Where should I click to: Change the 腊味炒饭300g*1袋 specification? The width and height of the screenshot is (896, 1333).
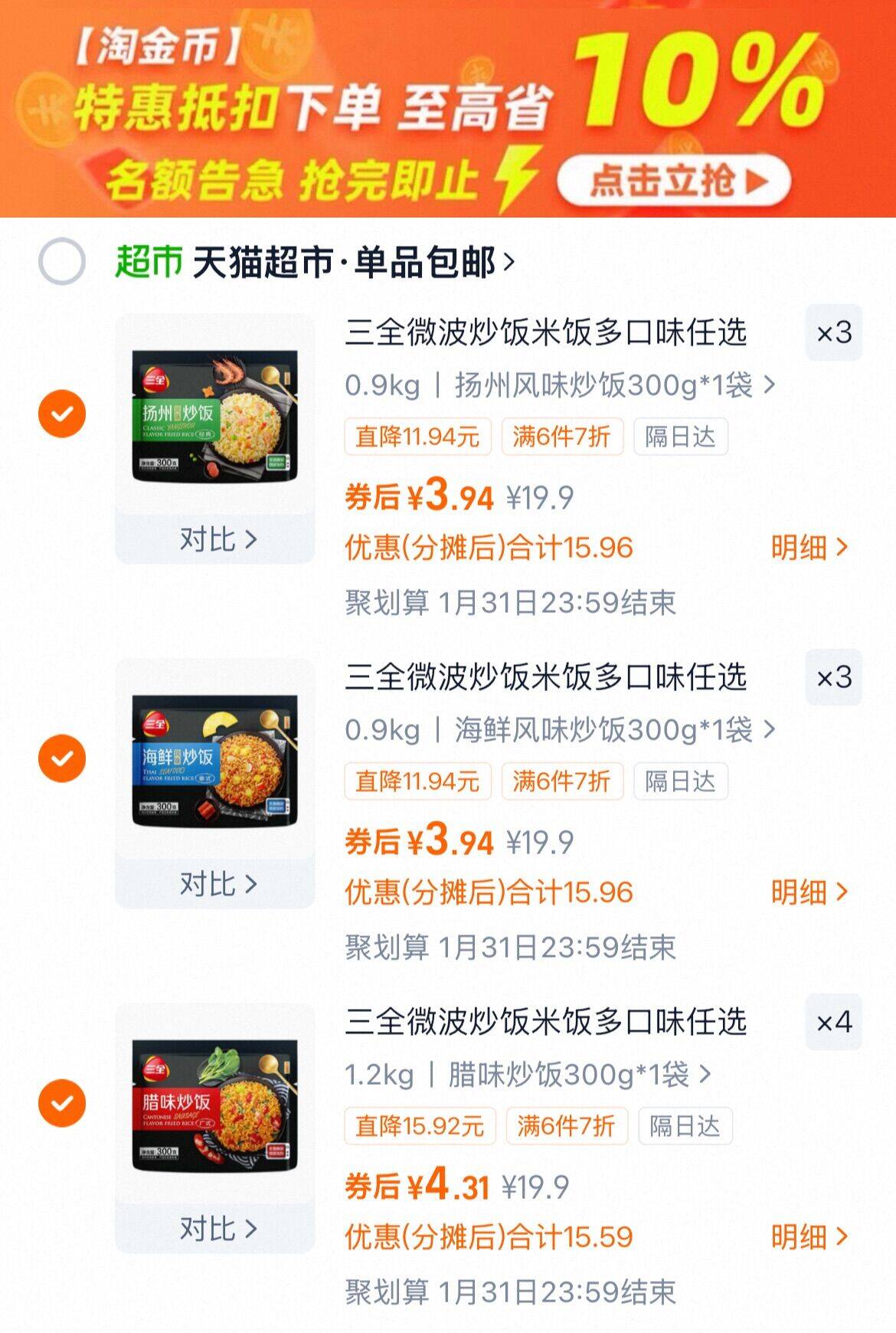tap(579, 1075)
